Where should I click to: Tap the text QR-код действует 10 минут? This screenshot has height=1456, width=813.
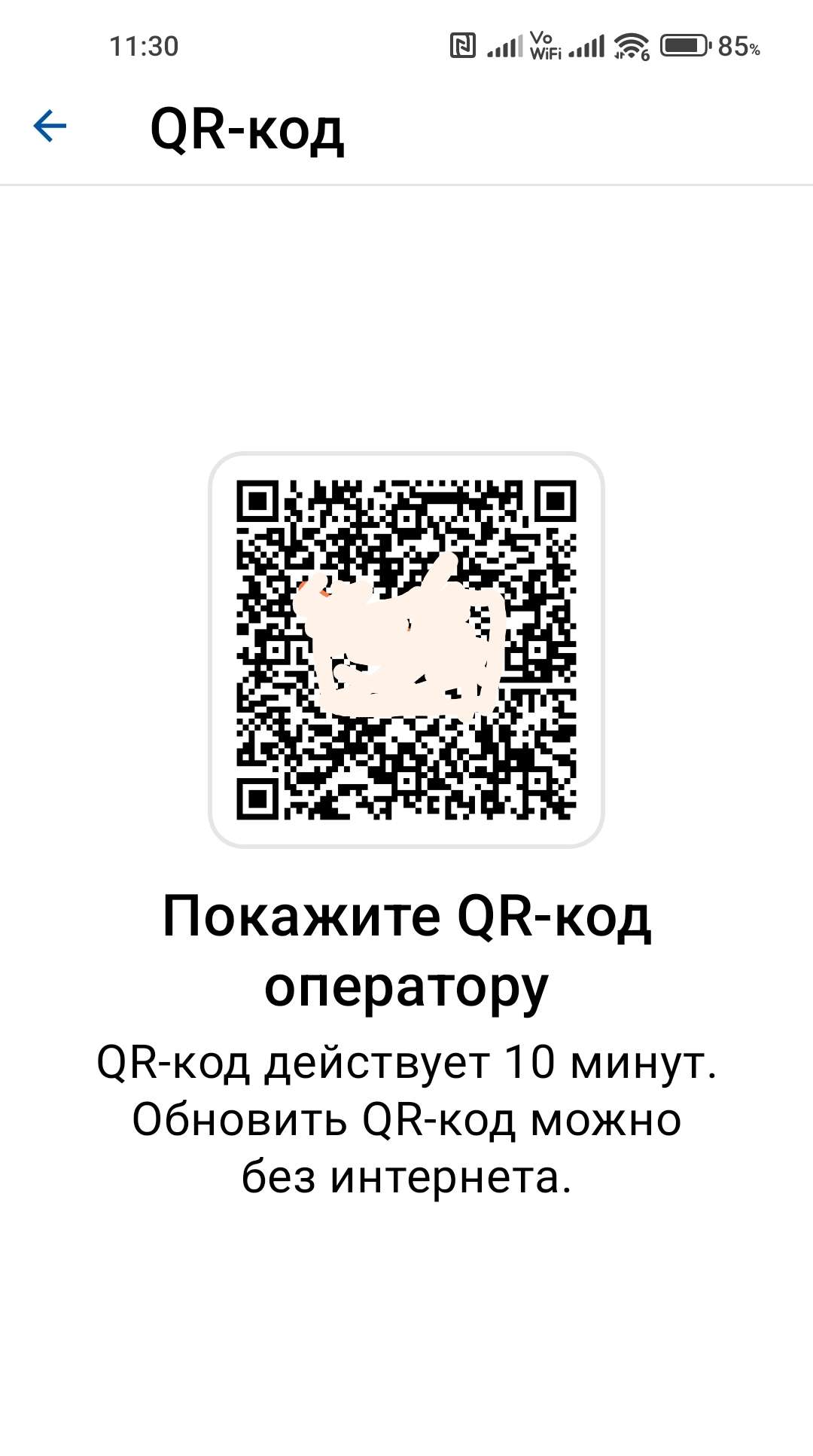pos(406,1062)
